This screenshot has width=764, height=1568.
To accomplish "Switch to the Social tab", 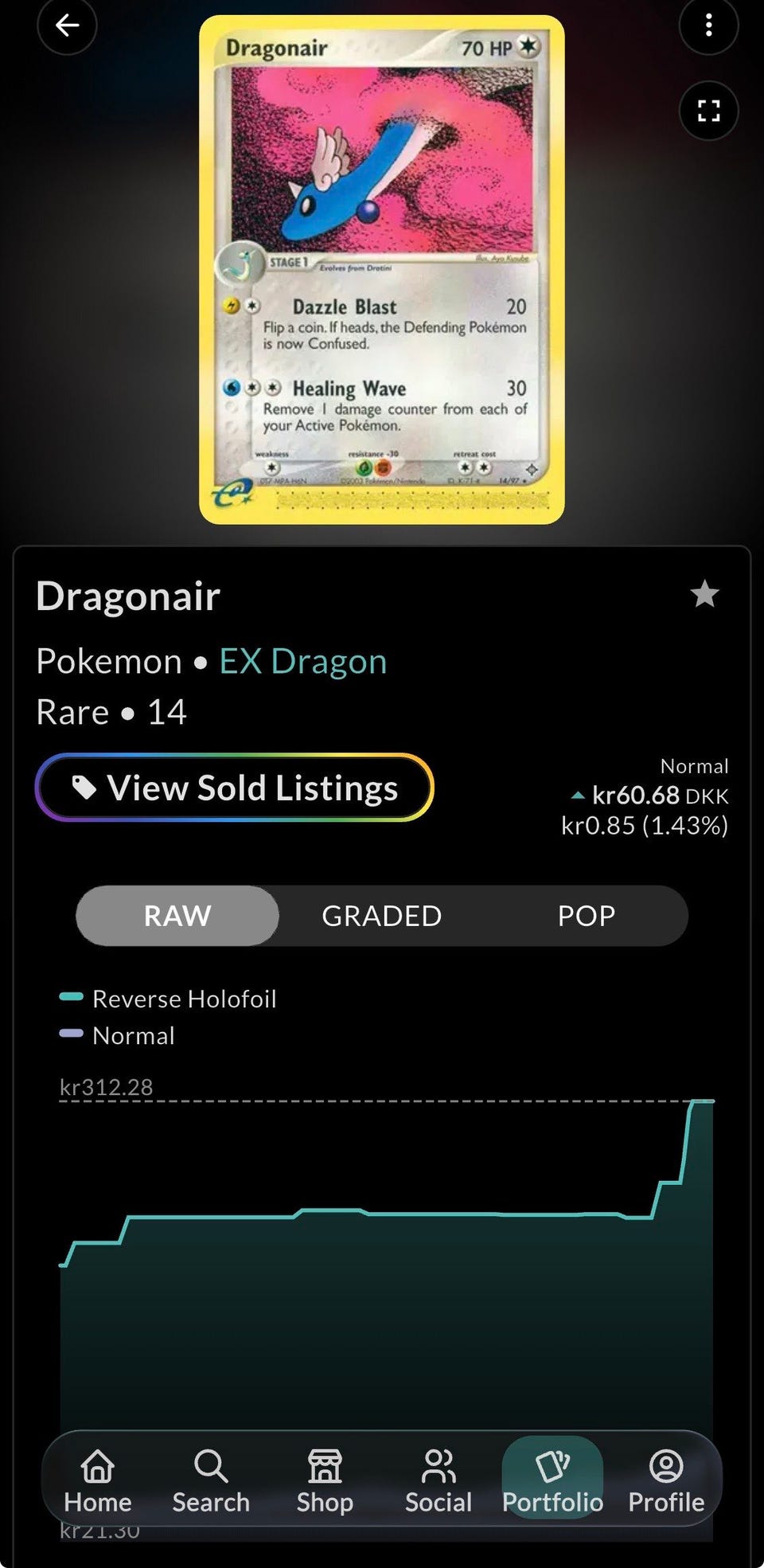I will [439, 1481].
